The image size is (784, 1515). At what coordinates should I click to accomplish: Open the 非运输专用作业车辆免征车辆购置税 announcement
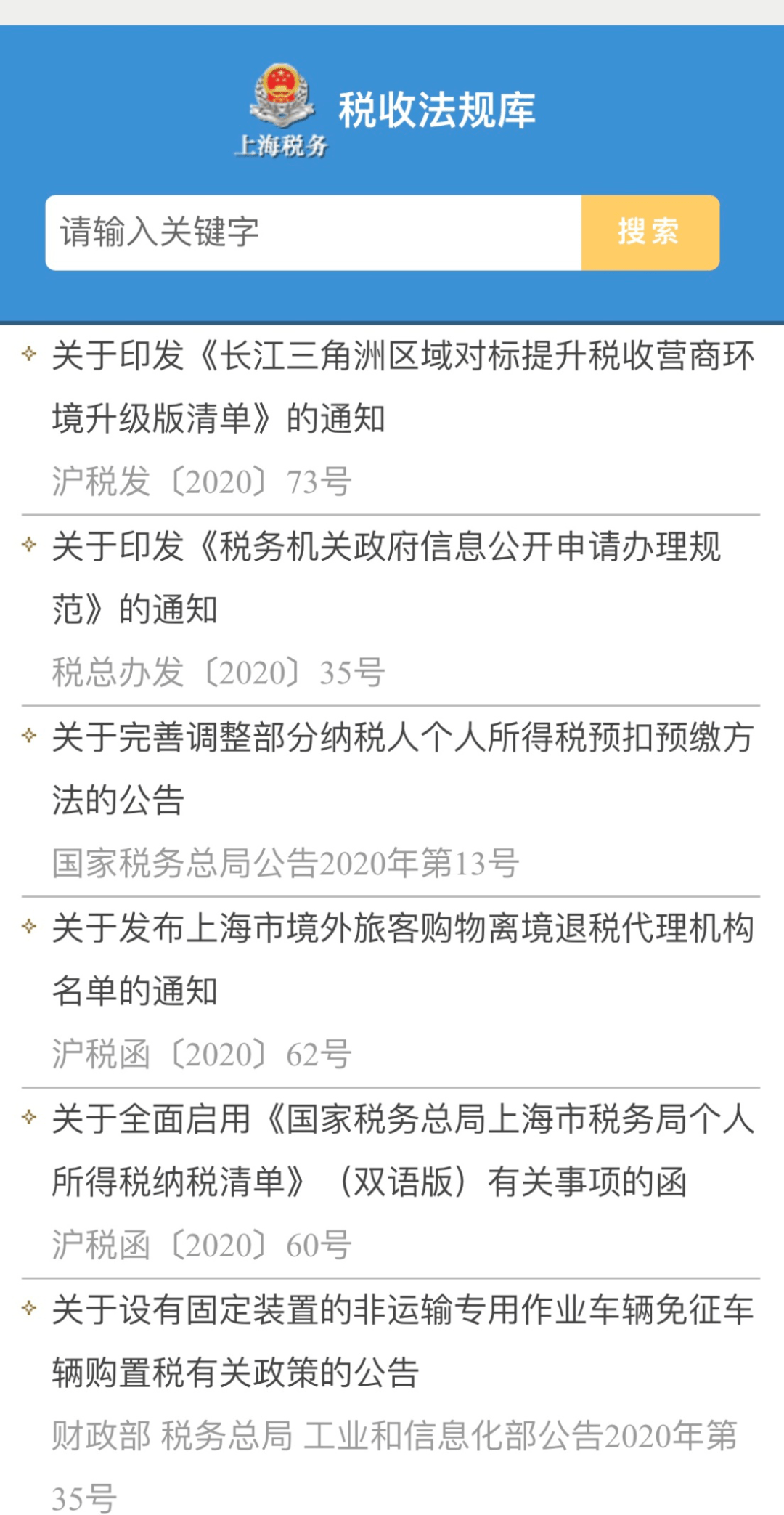pyautogui.click(x=403, y=1341)
